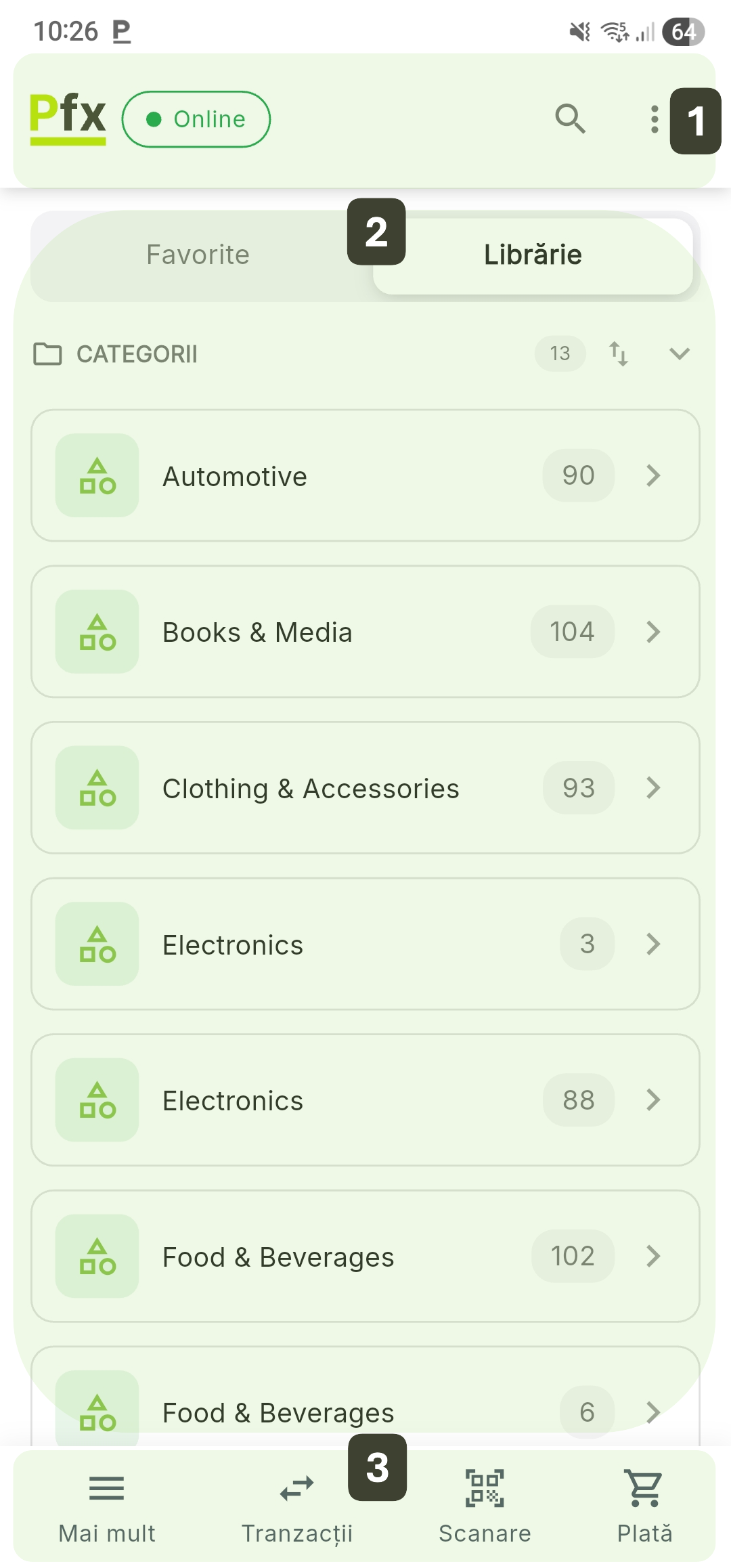
Task: View the Books & Media category
Action: 365,632
